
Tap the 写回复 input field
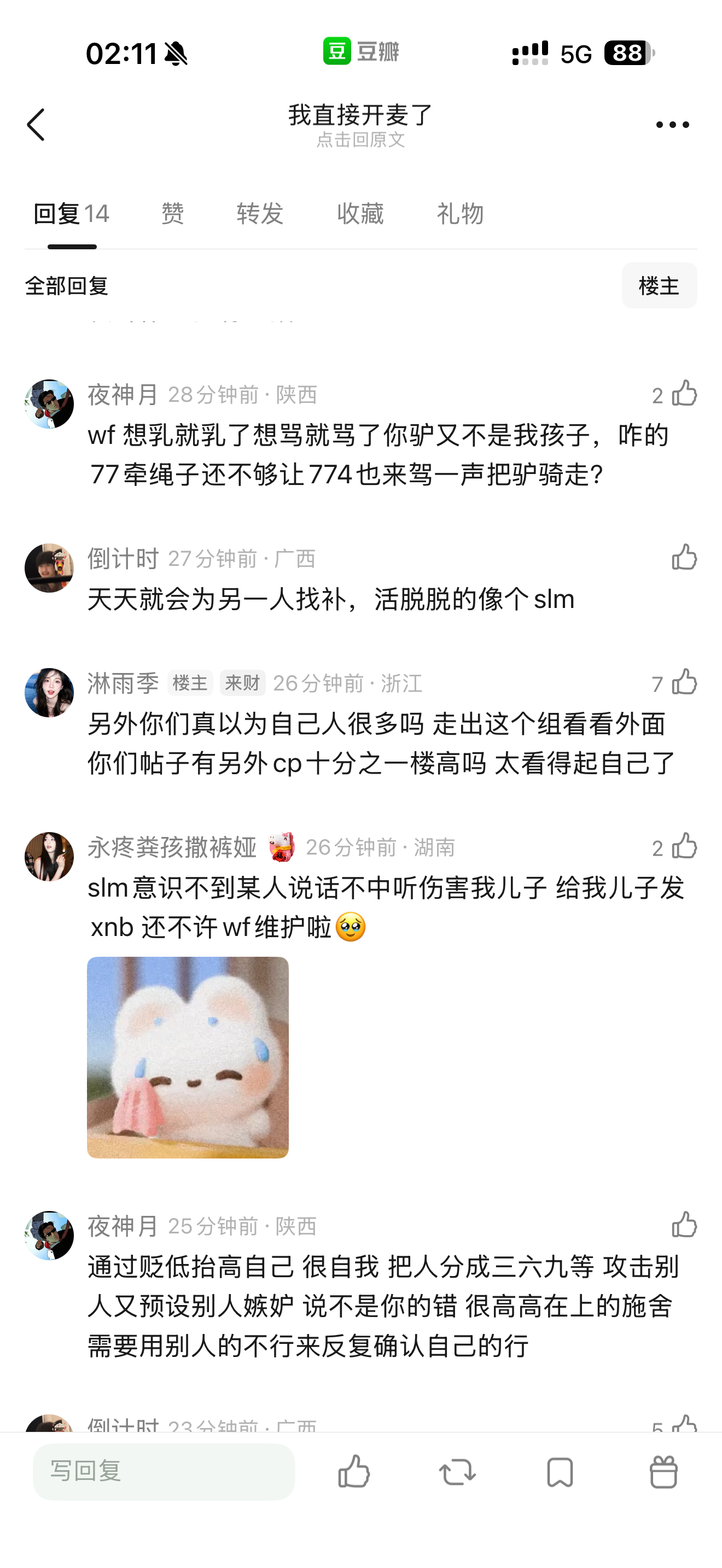(164, 1471)
